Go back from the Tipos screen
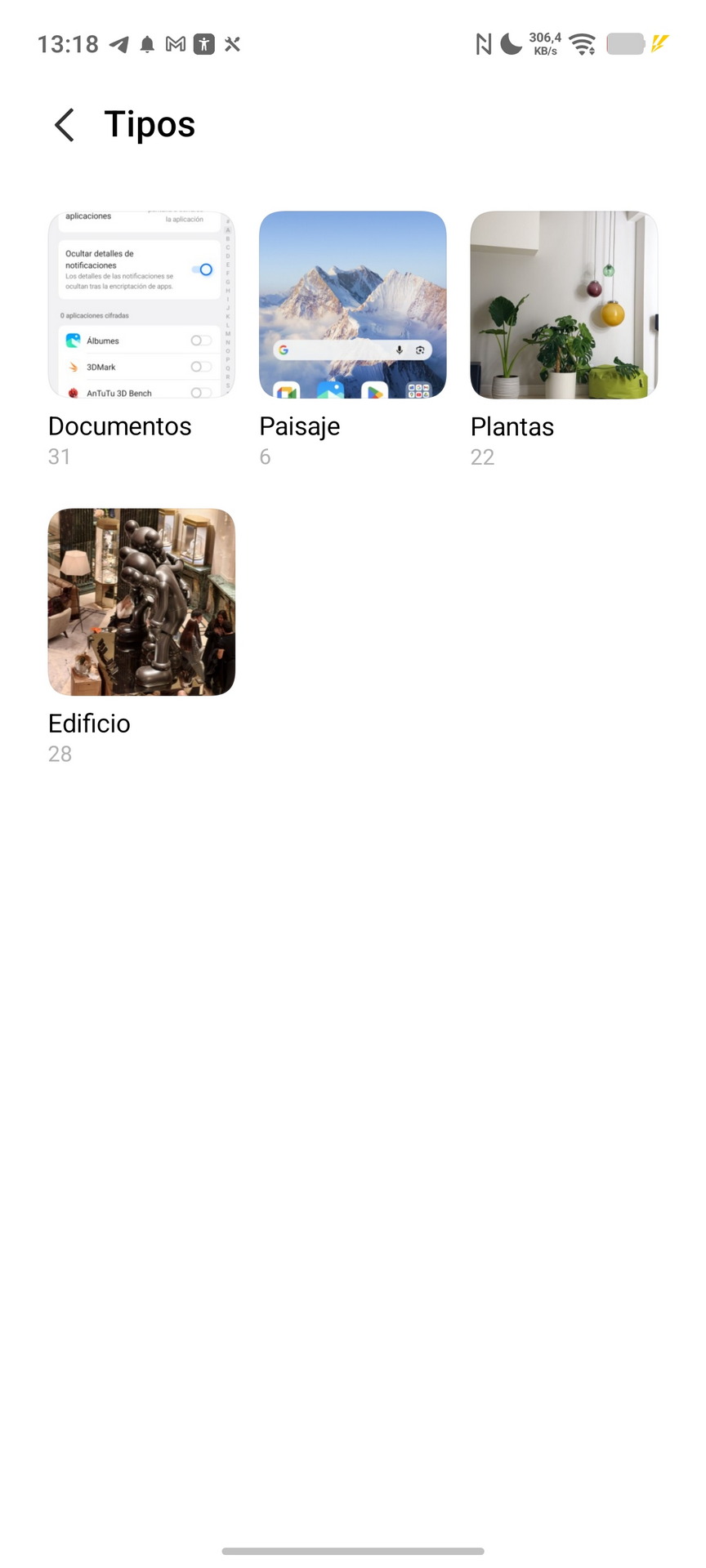Screen dimensions: 706x1568 pyautogui.click(x=65, y=125)
